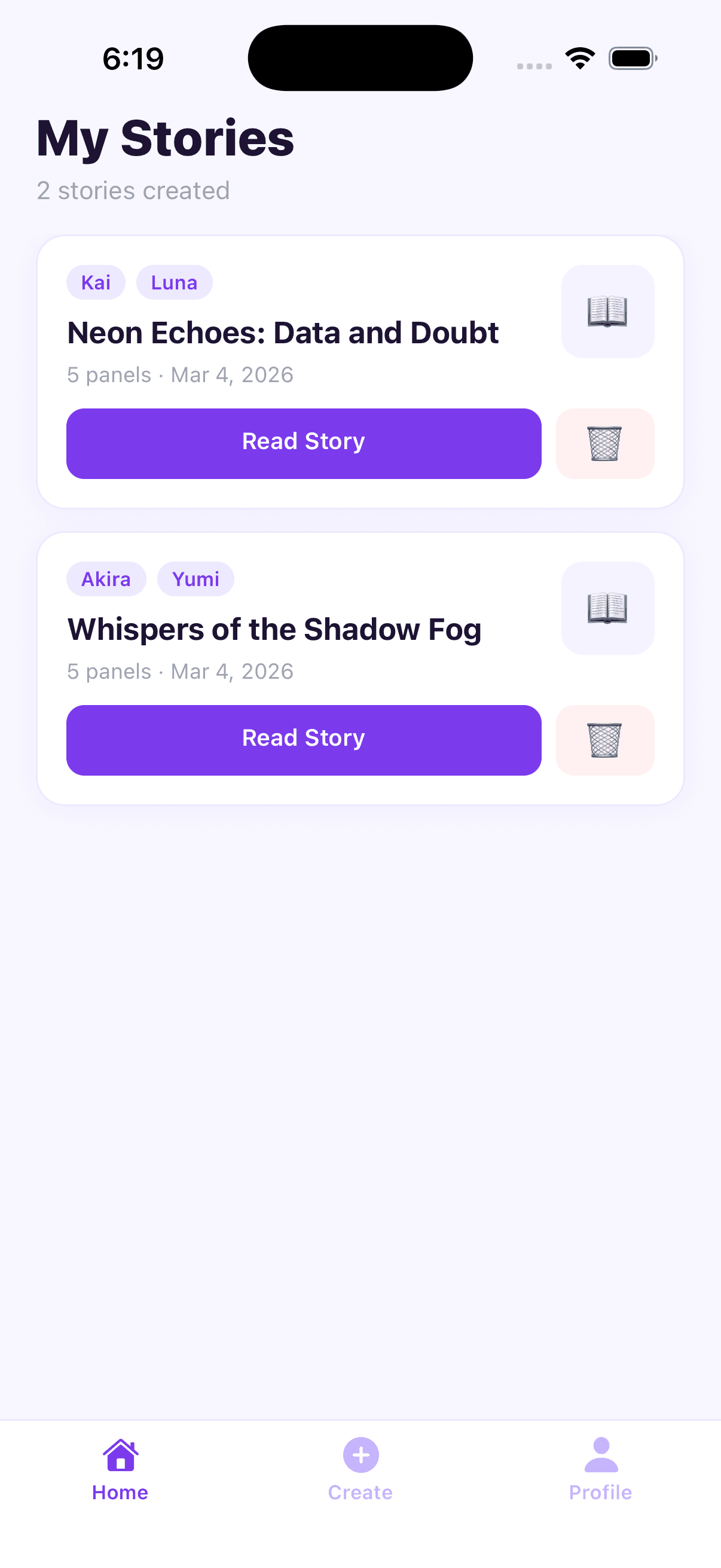Delete the Neon Echoes story via trash icon
The image size is (721, 1568).
pyautogui.click(x=605, y=444)
